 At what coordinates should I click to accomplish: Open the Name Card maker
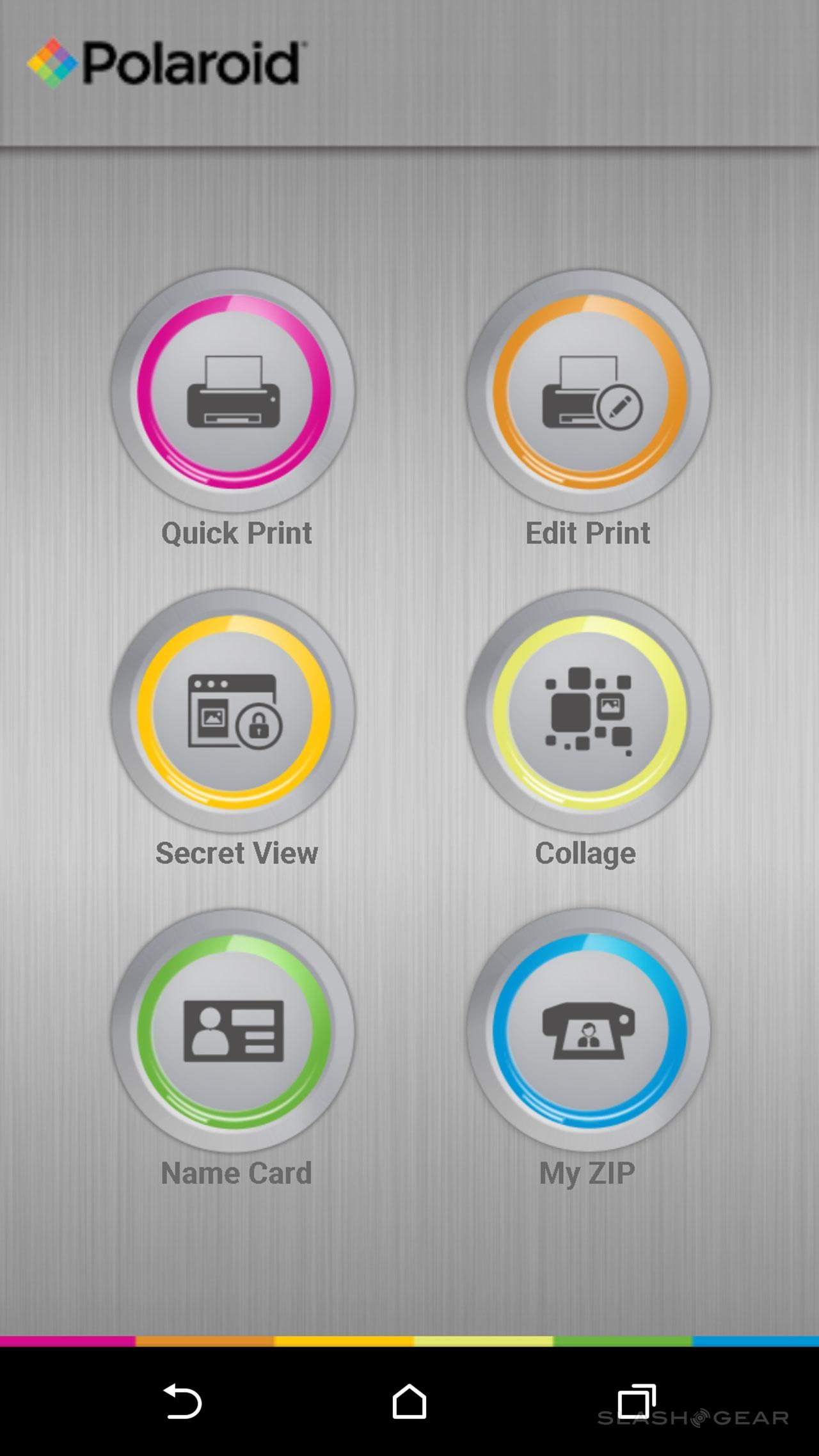[234, 1031]
